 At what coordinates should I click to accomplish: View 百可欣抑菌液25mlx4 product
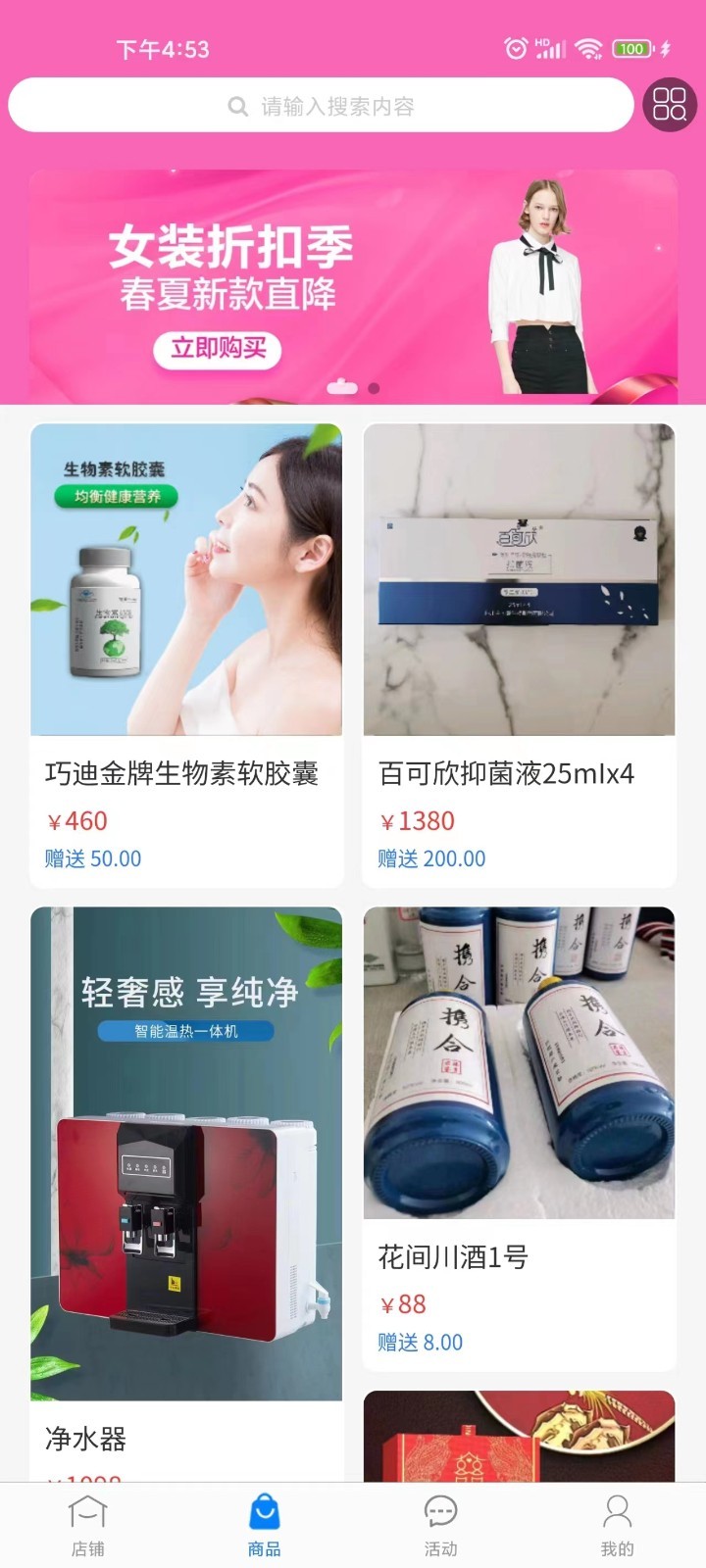point(519,655)
